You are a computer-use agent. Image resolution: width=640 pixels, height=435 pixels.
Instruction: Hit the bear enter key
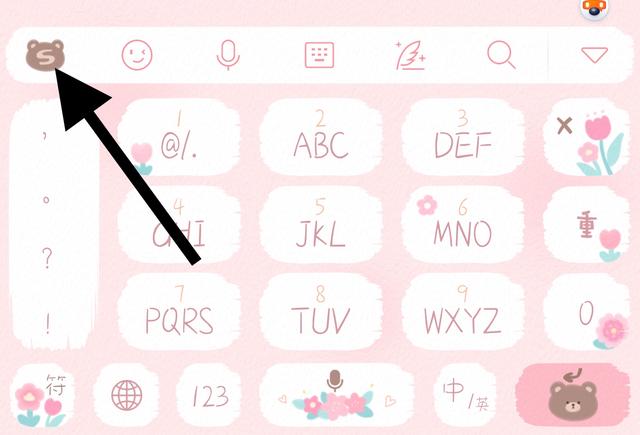pyautogui.click(x=574, y=398)
